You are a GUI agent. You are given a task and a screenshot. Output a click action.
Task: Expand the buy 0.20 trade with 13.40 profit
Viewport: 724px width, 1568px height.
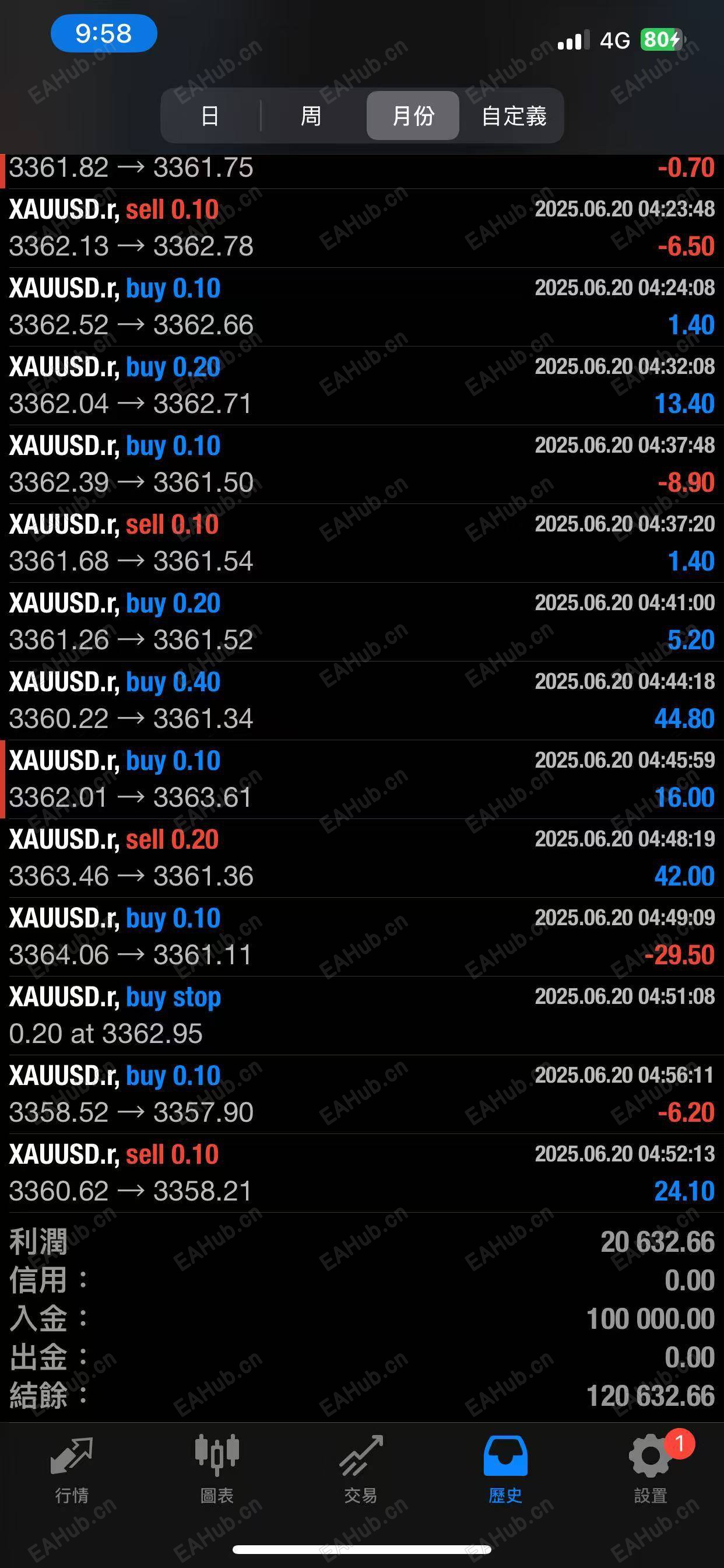(362, 386)
